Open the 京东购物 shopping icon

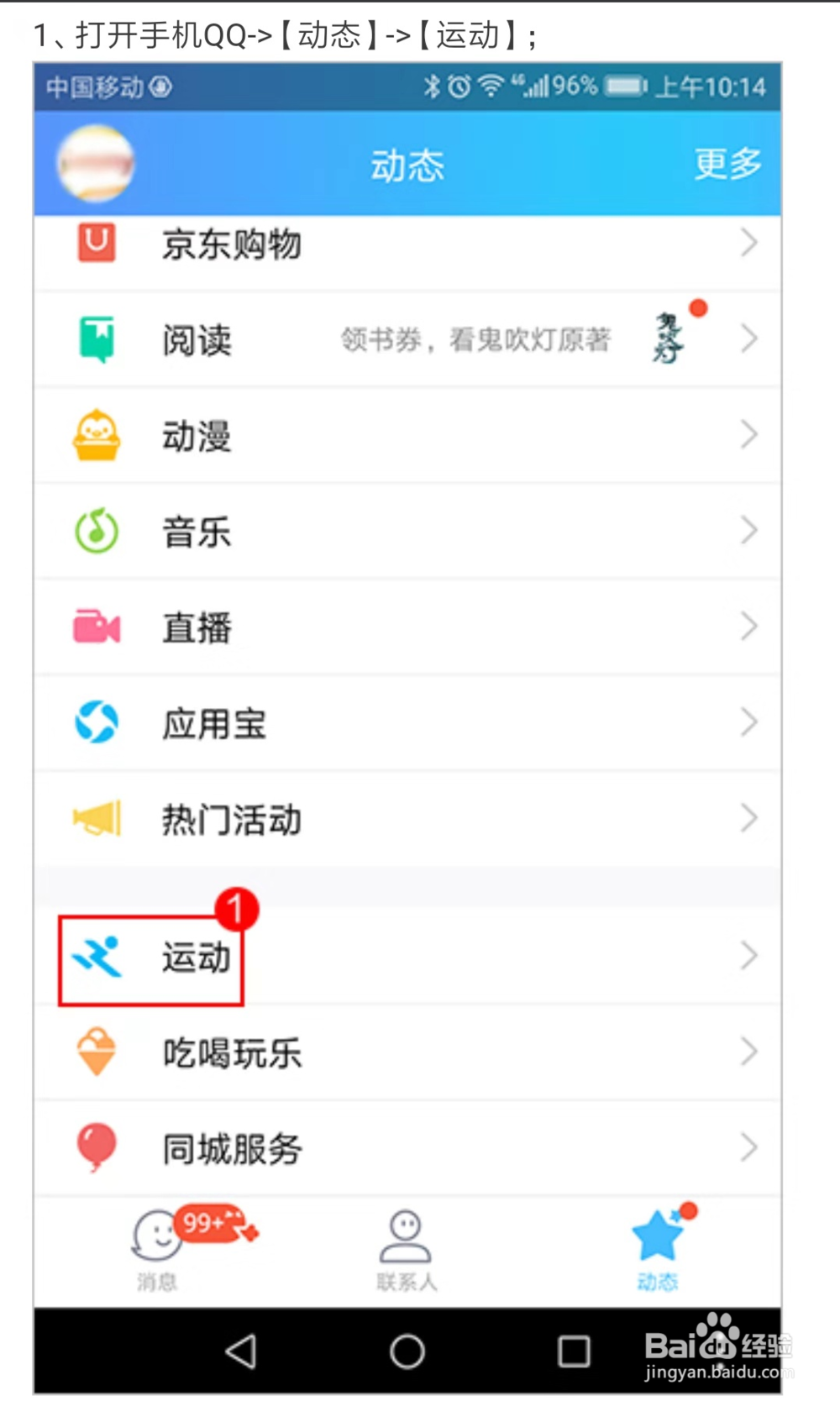click(x=97, y=244)
